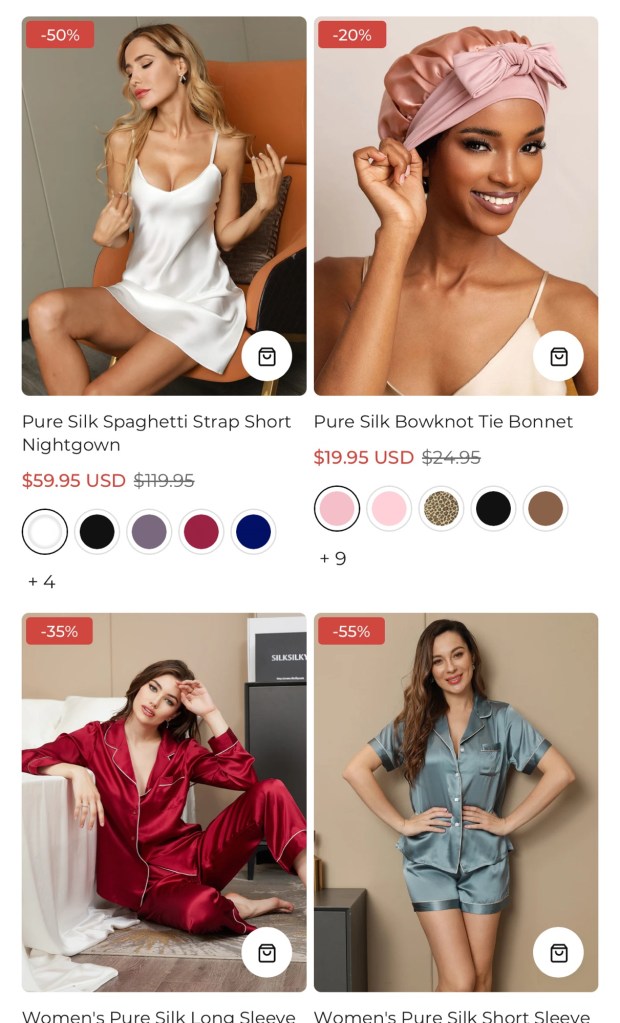Pick the brown bonnet color

click(545, 508)
